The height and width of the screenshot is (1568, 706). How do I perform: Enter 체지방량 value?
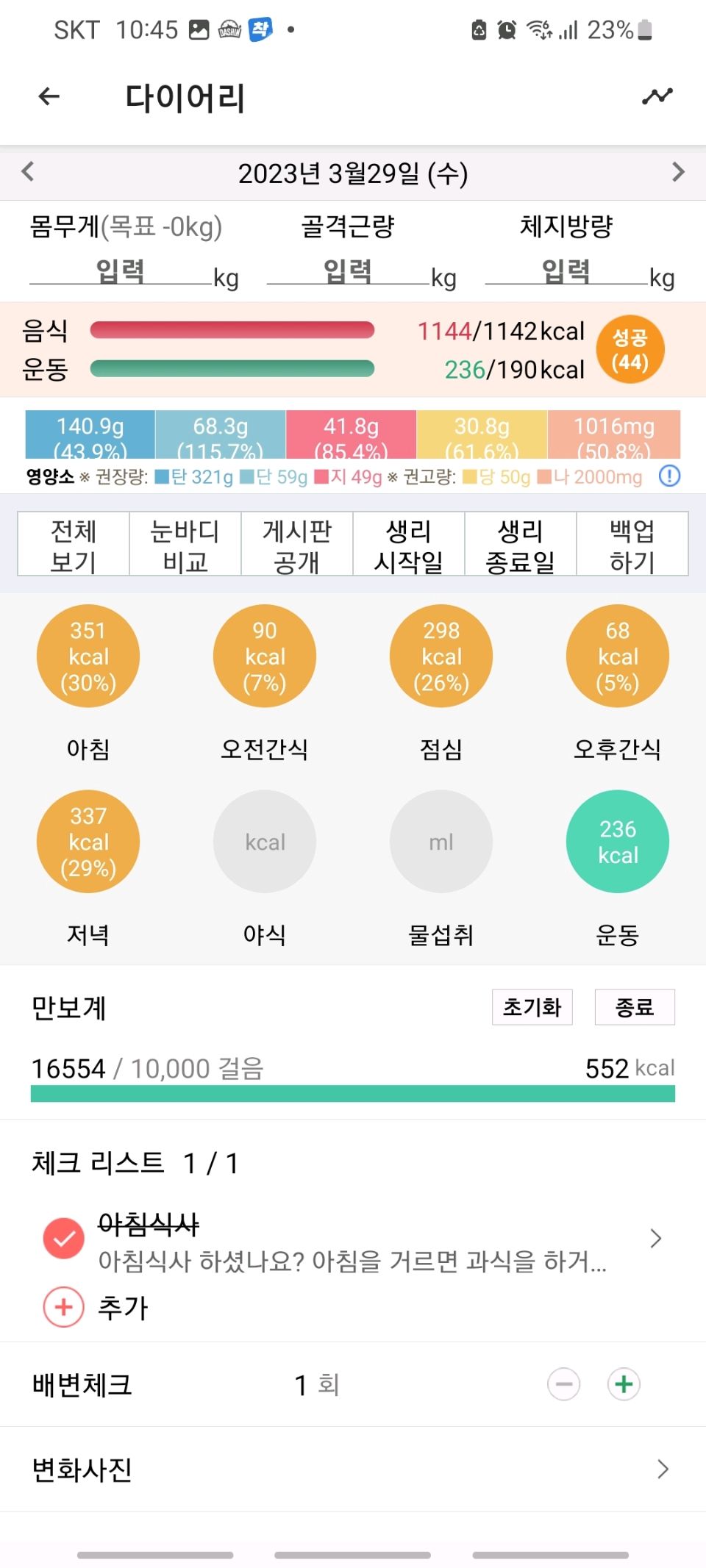(x=566, y=271)
